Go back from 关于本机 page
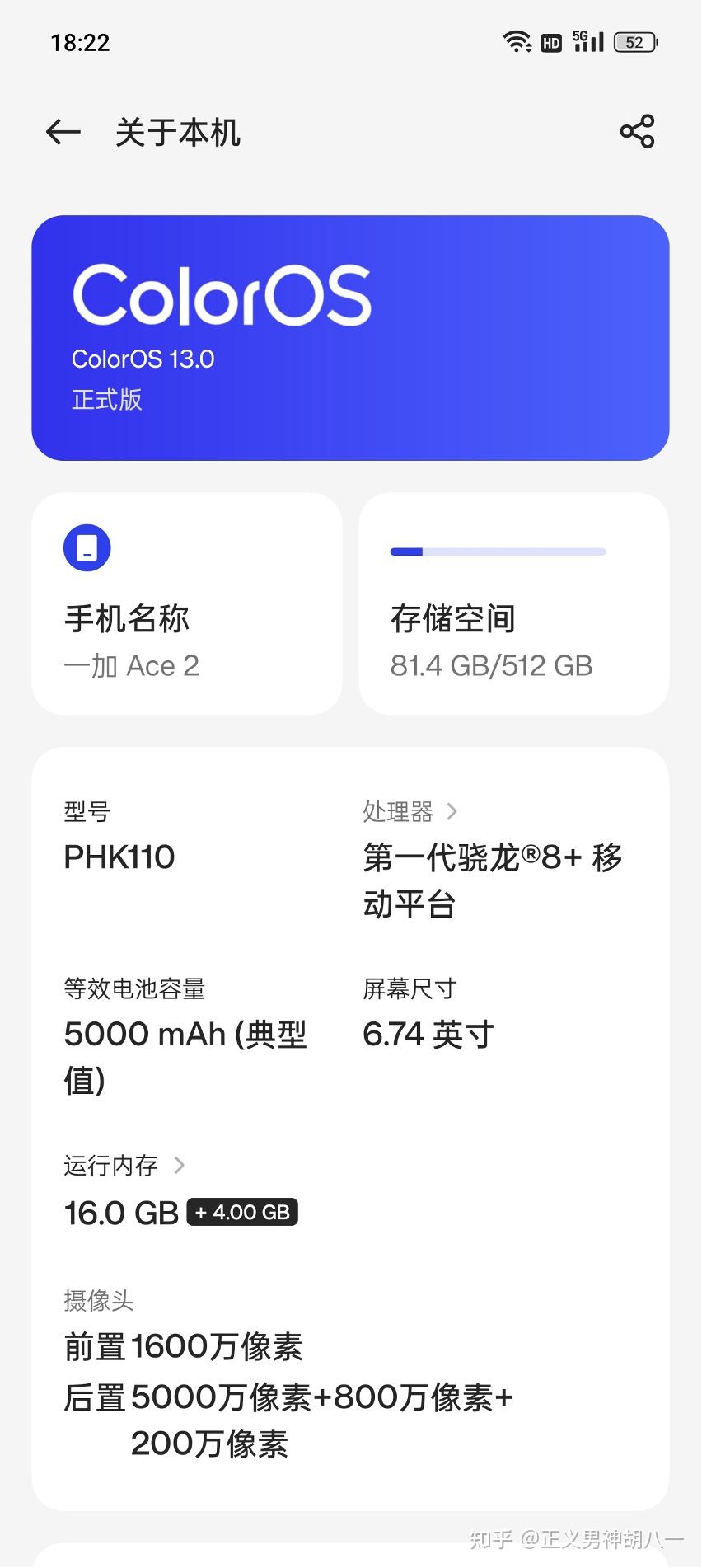This screenshot has height=1568, width=702. tap(63, 132)
